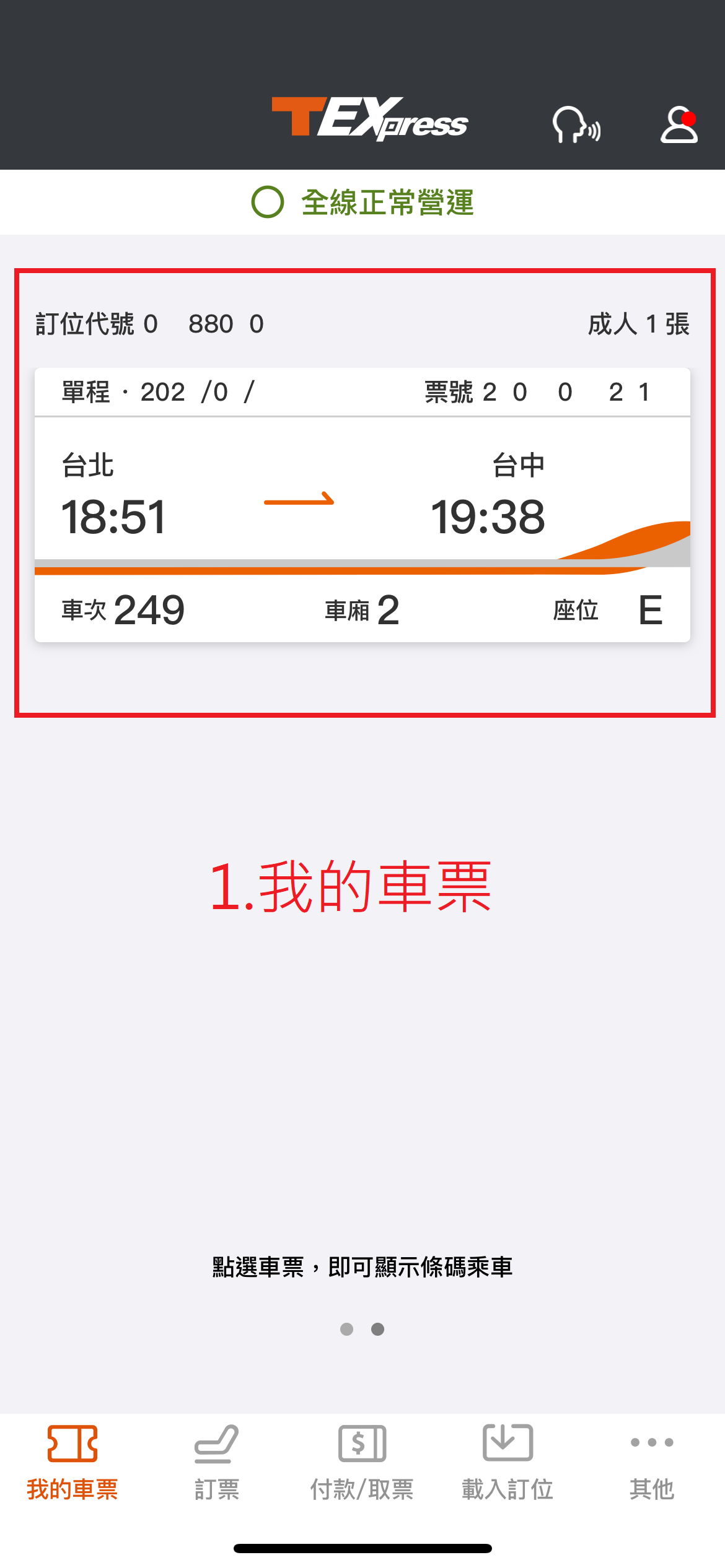Tap the 我的車票 tab

72,1462
